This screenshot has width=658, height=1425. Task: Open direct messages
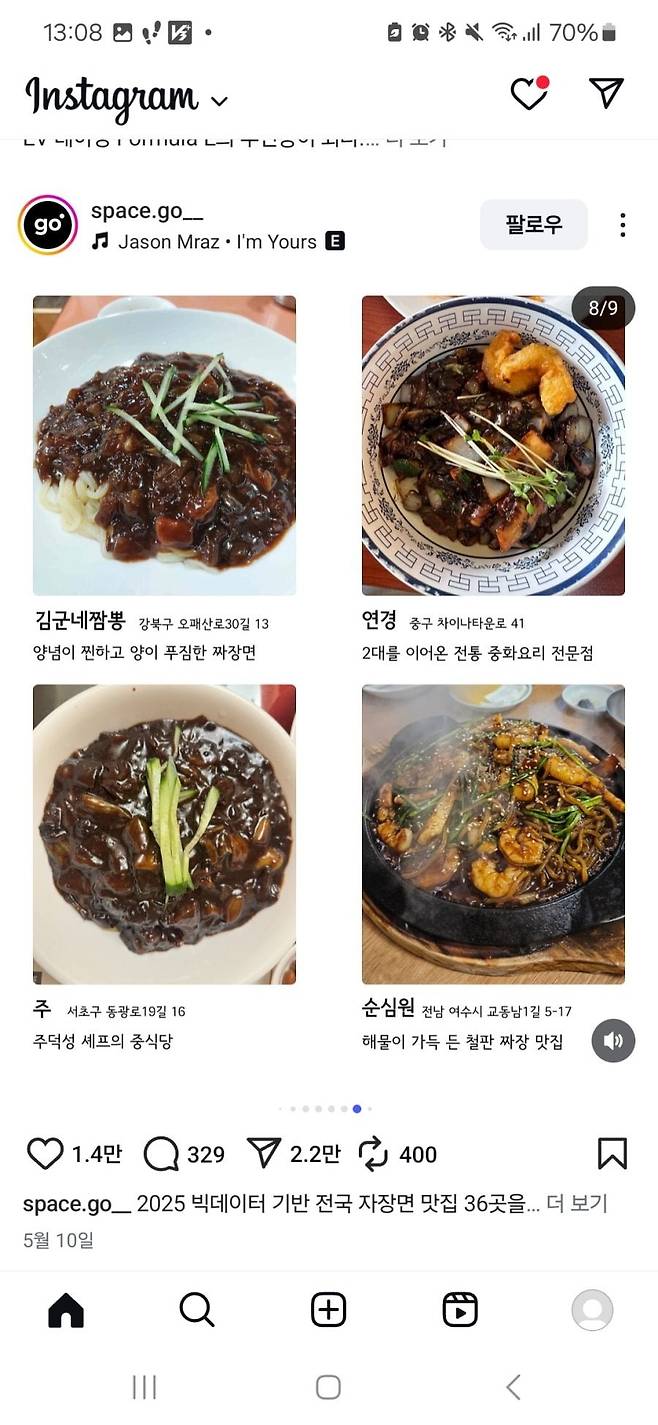(606, 93)
